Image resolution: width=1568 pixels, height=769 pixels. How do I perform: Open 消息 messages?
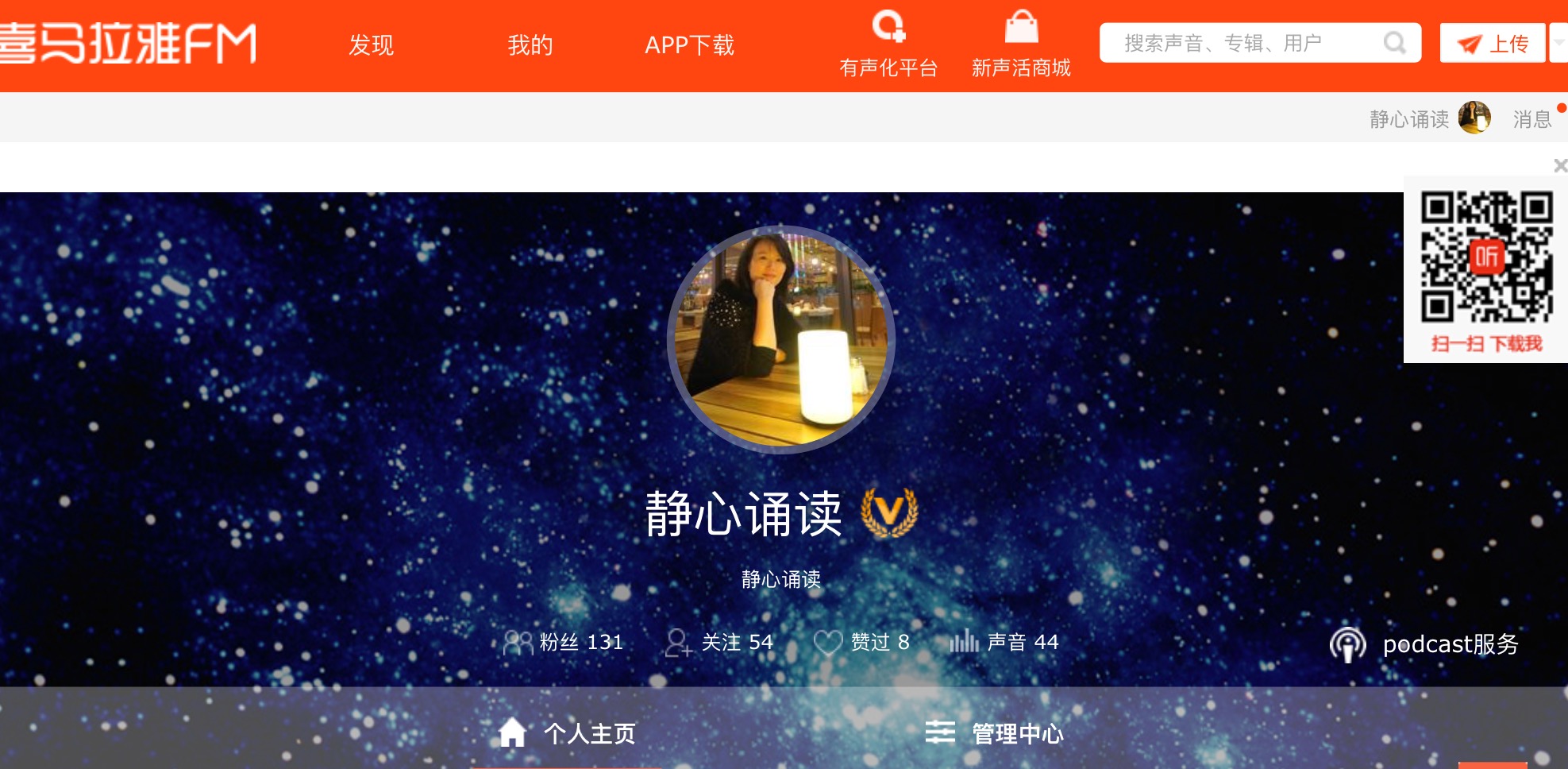[x=1532, y=119]
